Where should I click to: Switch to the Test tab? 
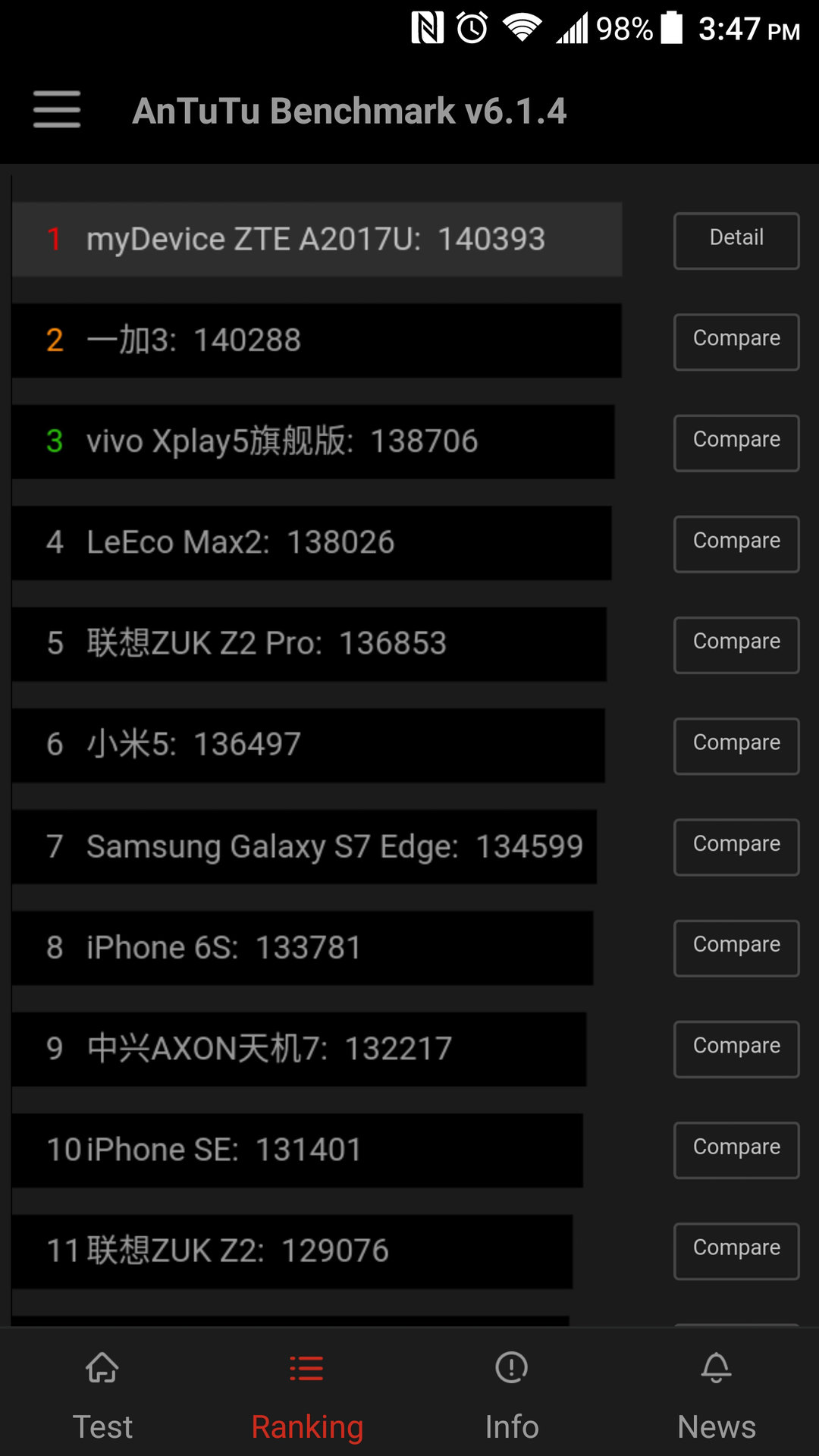[x=102, y=1395]
